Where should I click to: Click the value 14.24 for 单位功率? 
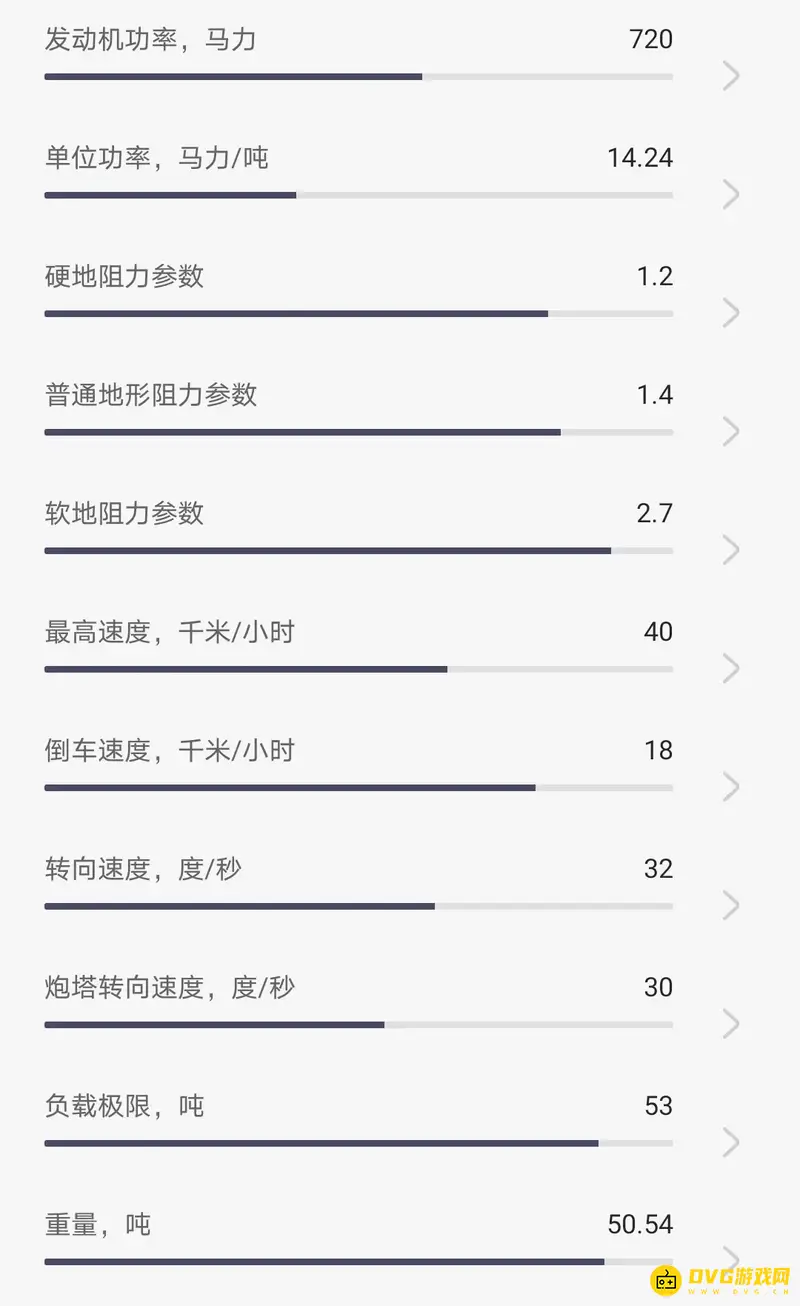(639, 157)
